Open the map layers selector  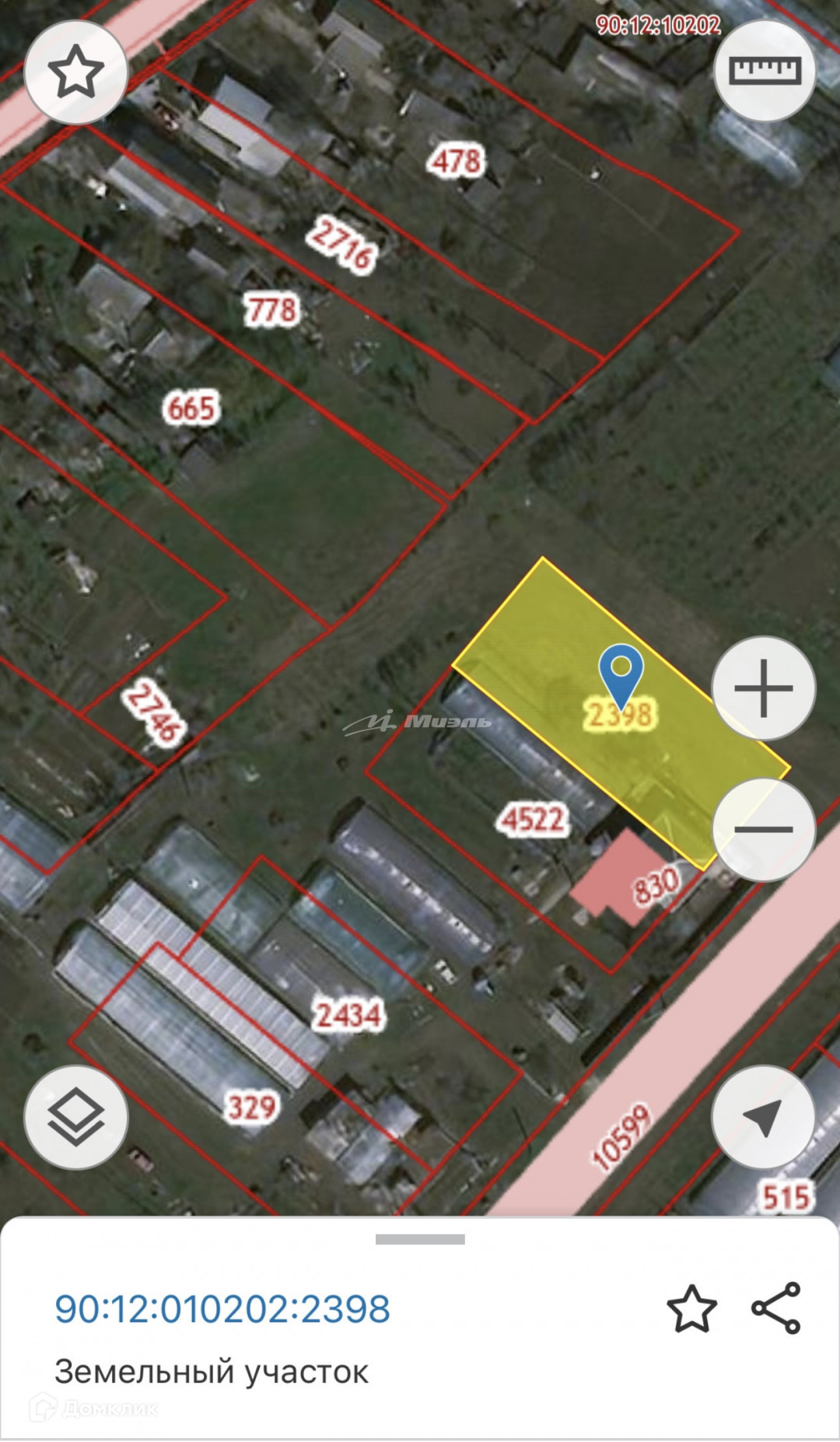tap(75, 1117)
